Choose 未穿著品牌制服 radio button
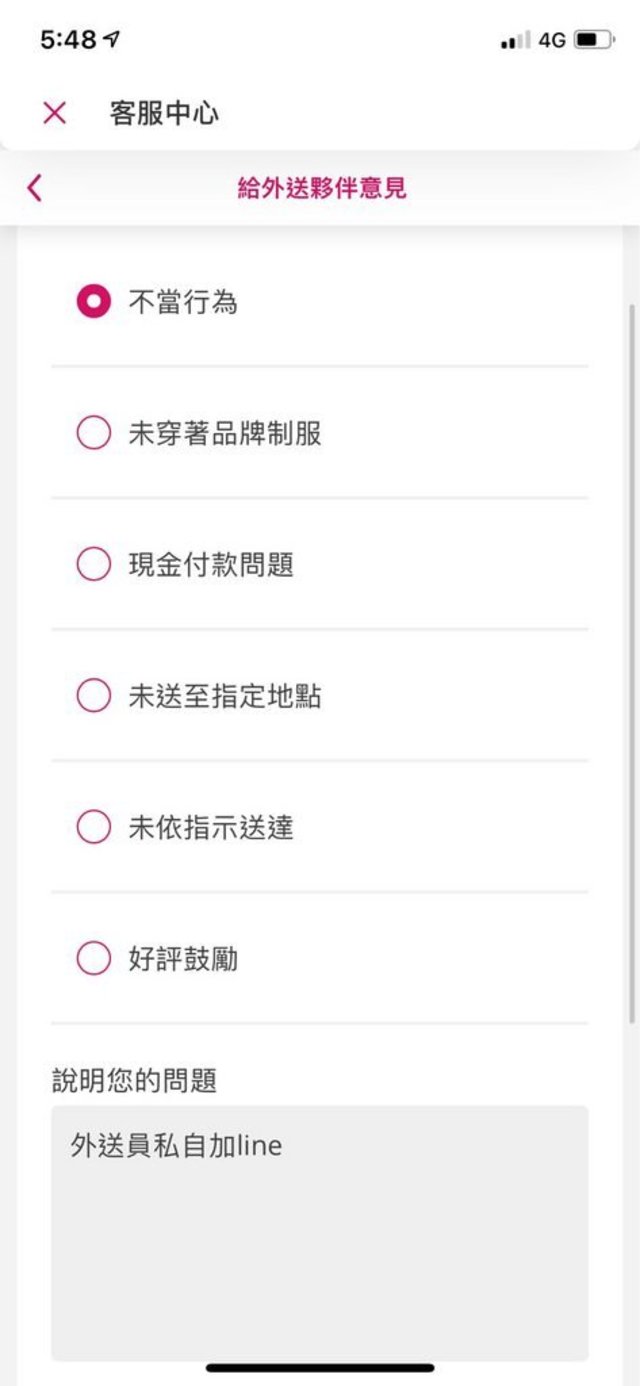 pos(94,434)
